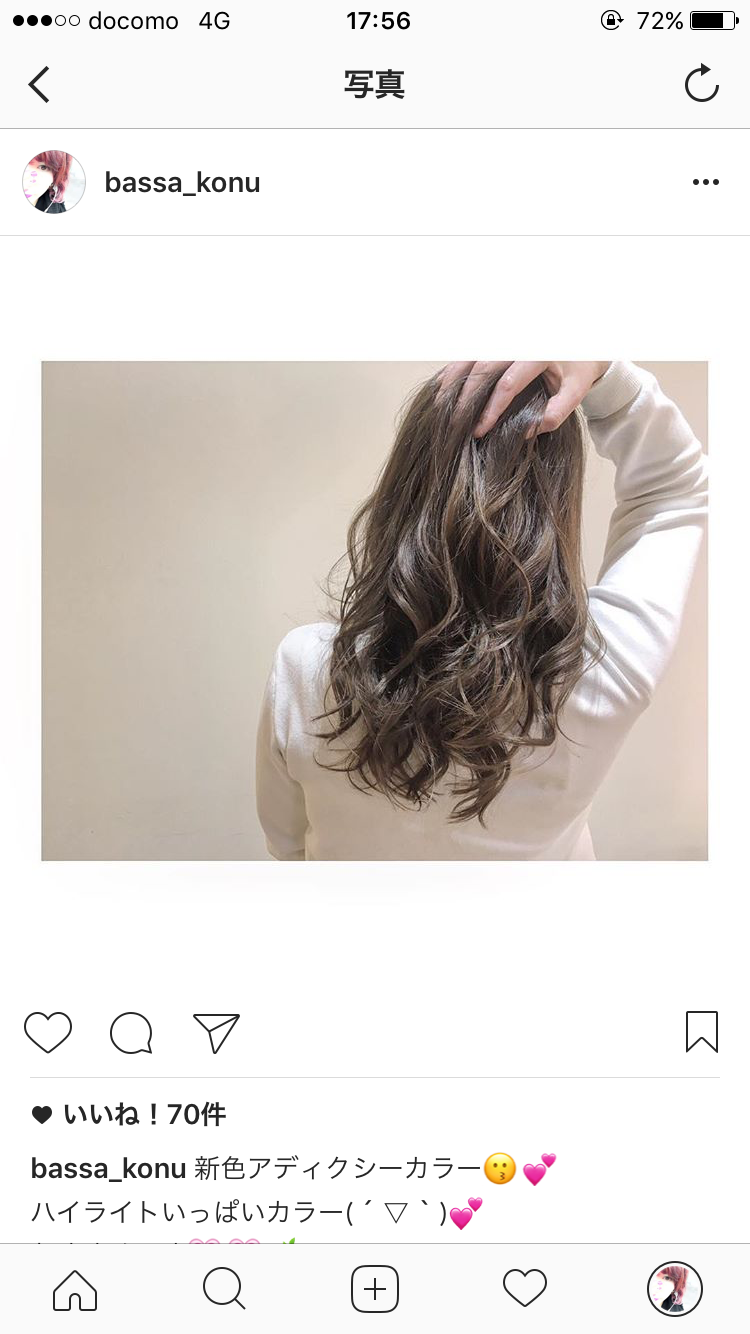Like this post with the heart
The height and width of the screenshot is (1334, 750).
pos(48,1032)
